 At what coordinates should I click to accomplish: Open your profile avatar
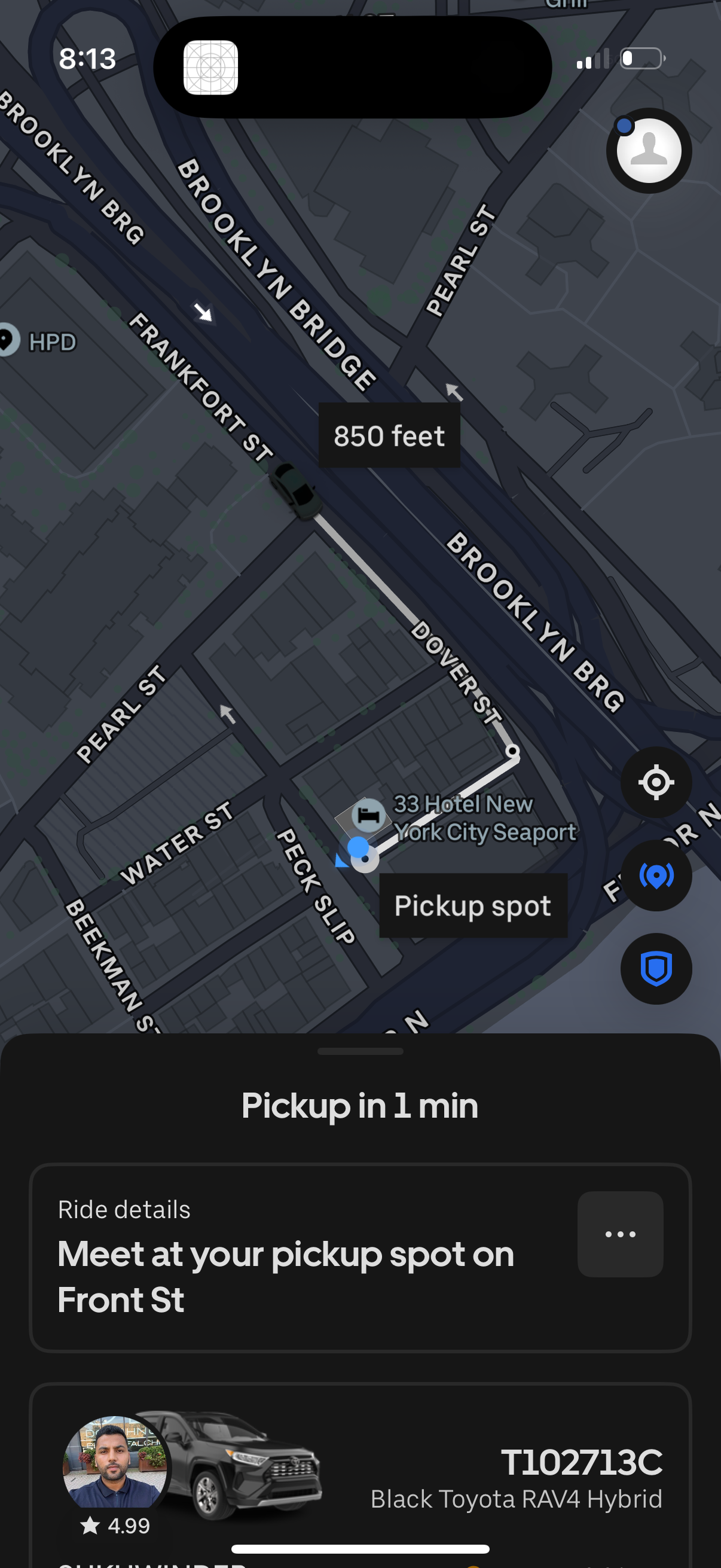649,150
